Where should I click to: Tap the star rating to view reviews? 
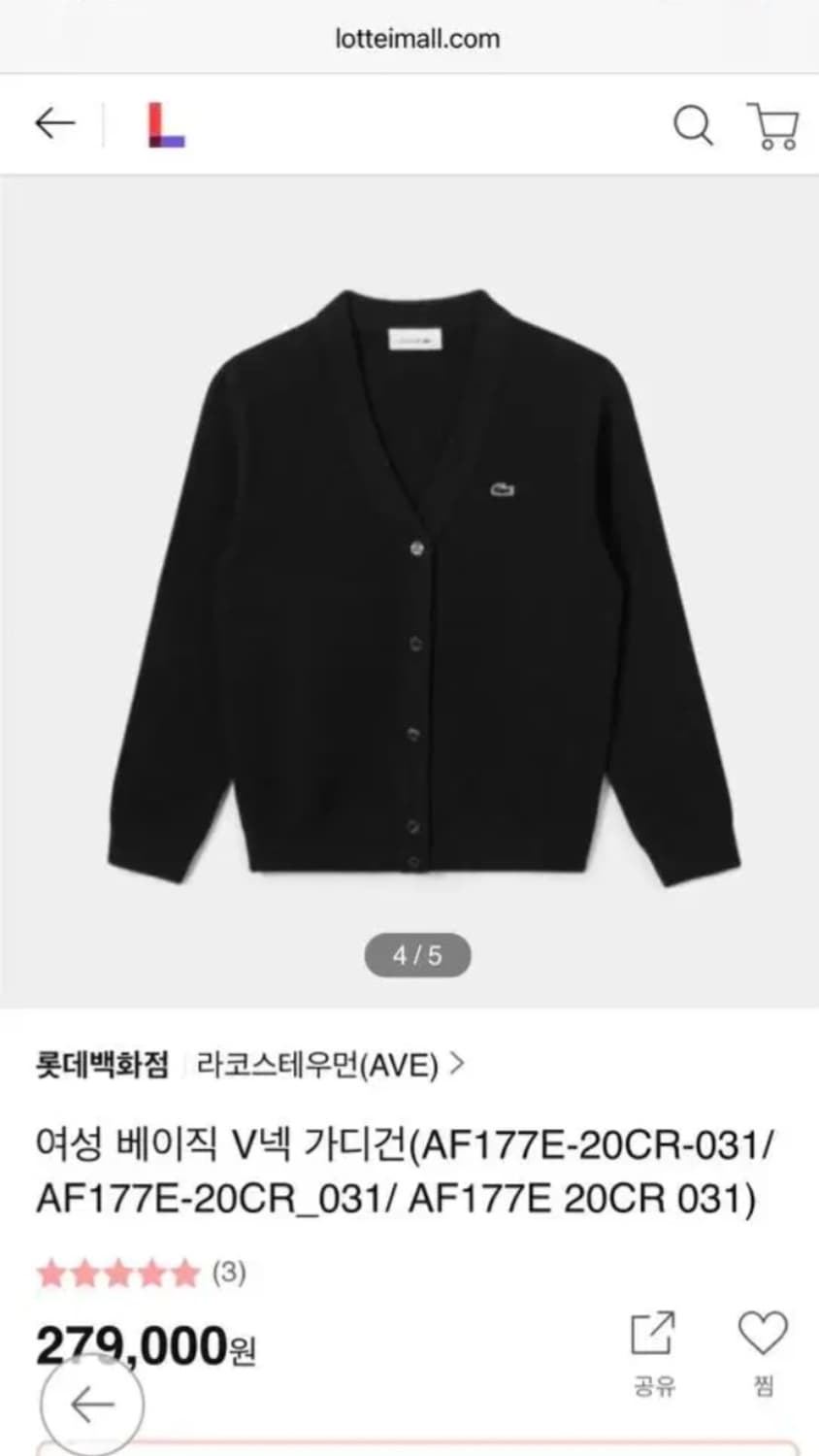pyautogui.click(x=116, y=1272)
